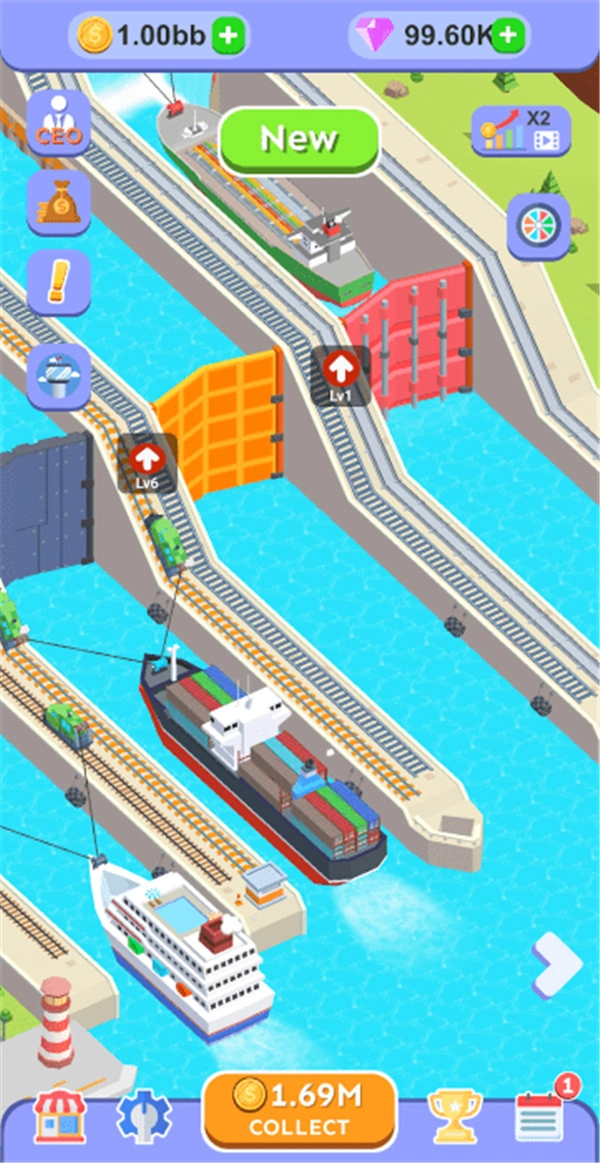Open the CEO menu
This screenshot has height=1163, width=600.
[59, 123]
